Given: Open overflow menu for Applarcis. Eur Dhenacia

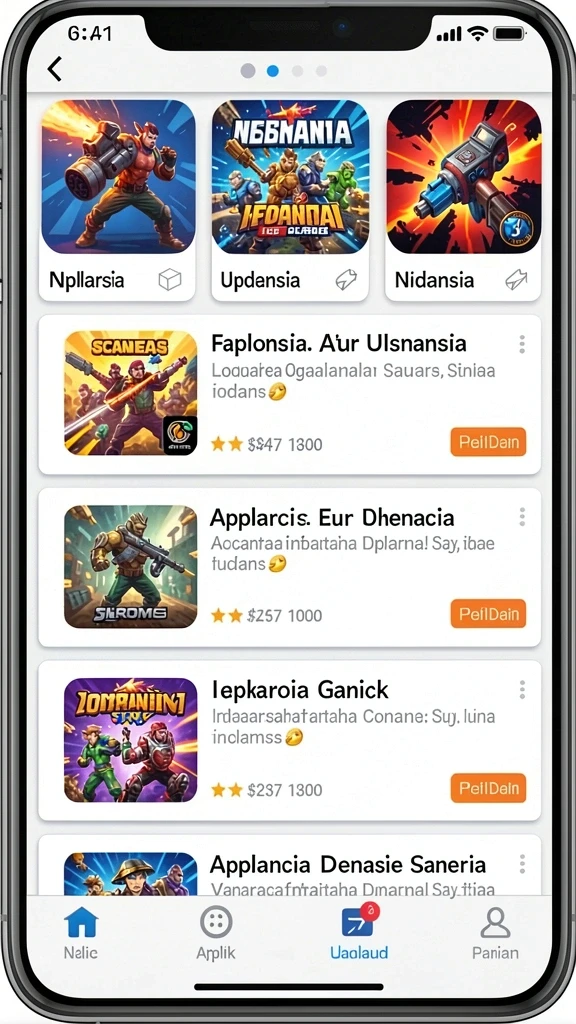Looking at the screenshot, I should [522, 517].
